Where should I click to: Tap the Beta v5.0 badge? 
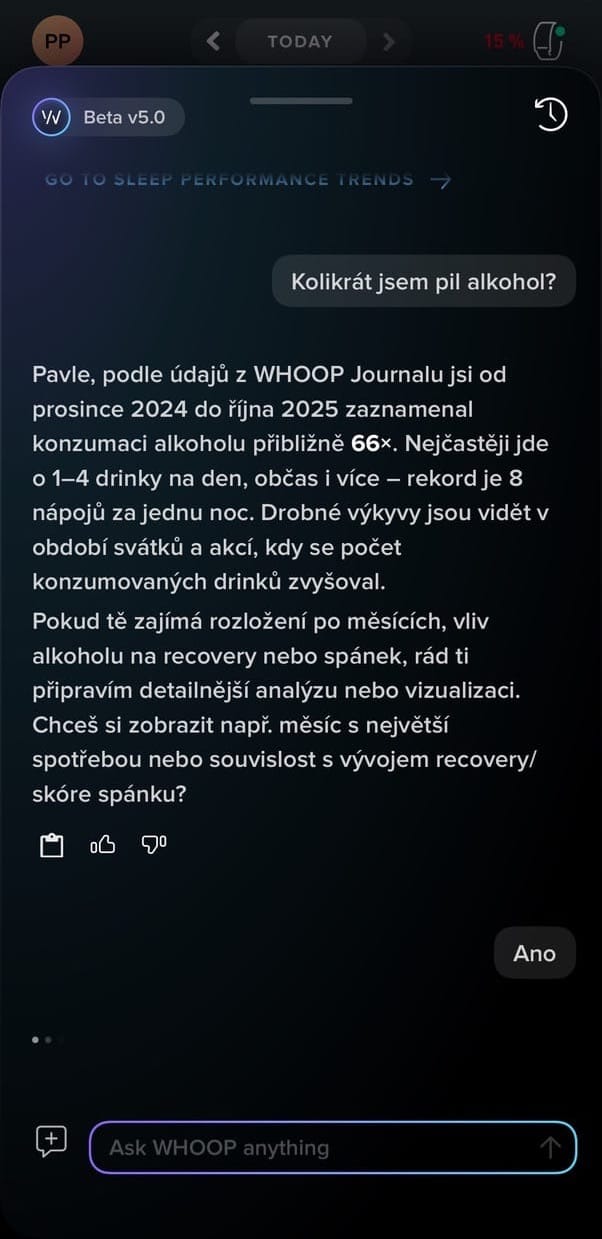109,117
